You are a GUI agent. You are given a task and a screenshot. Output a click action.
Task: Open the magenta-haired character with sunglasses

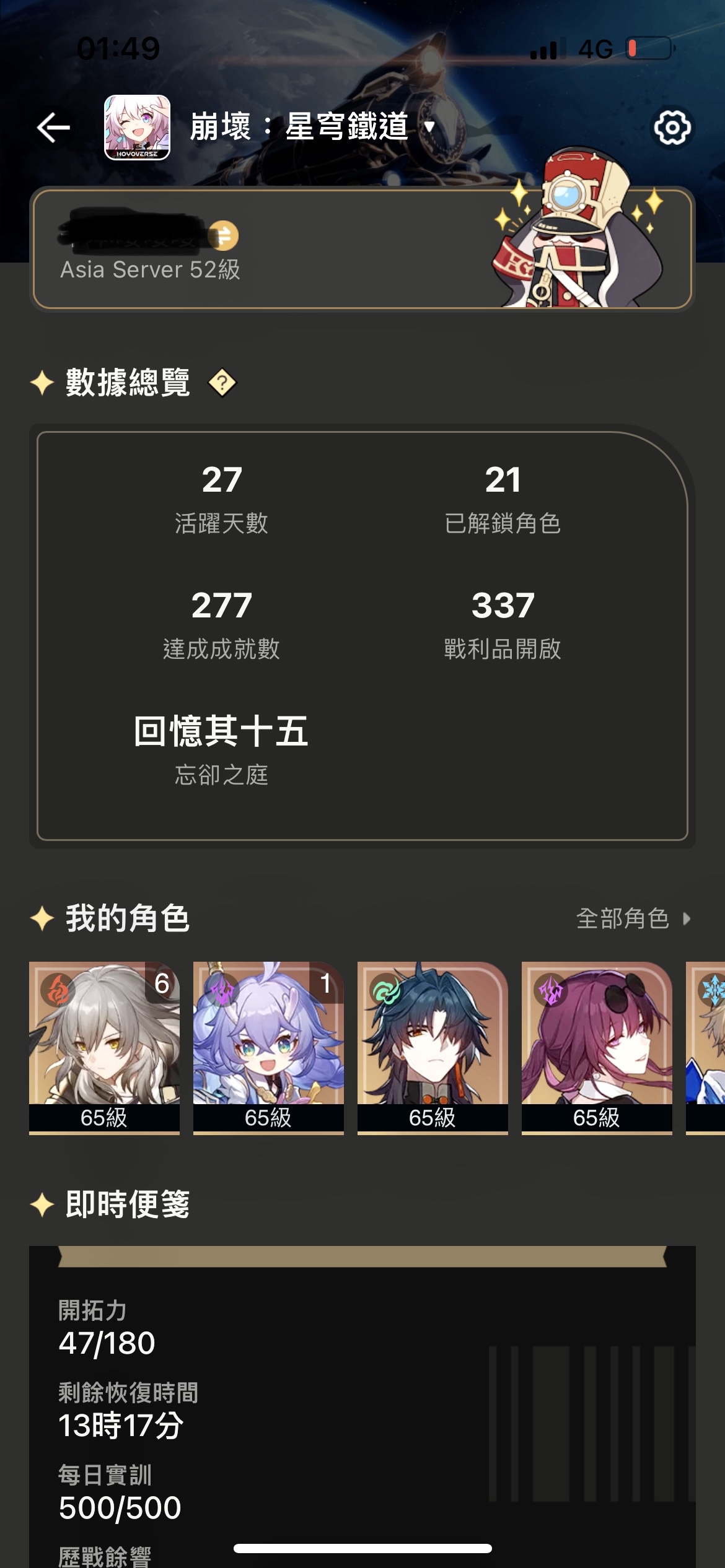point(597,1047)
